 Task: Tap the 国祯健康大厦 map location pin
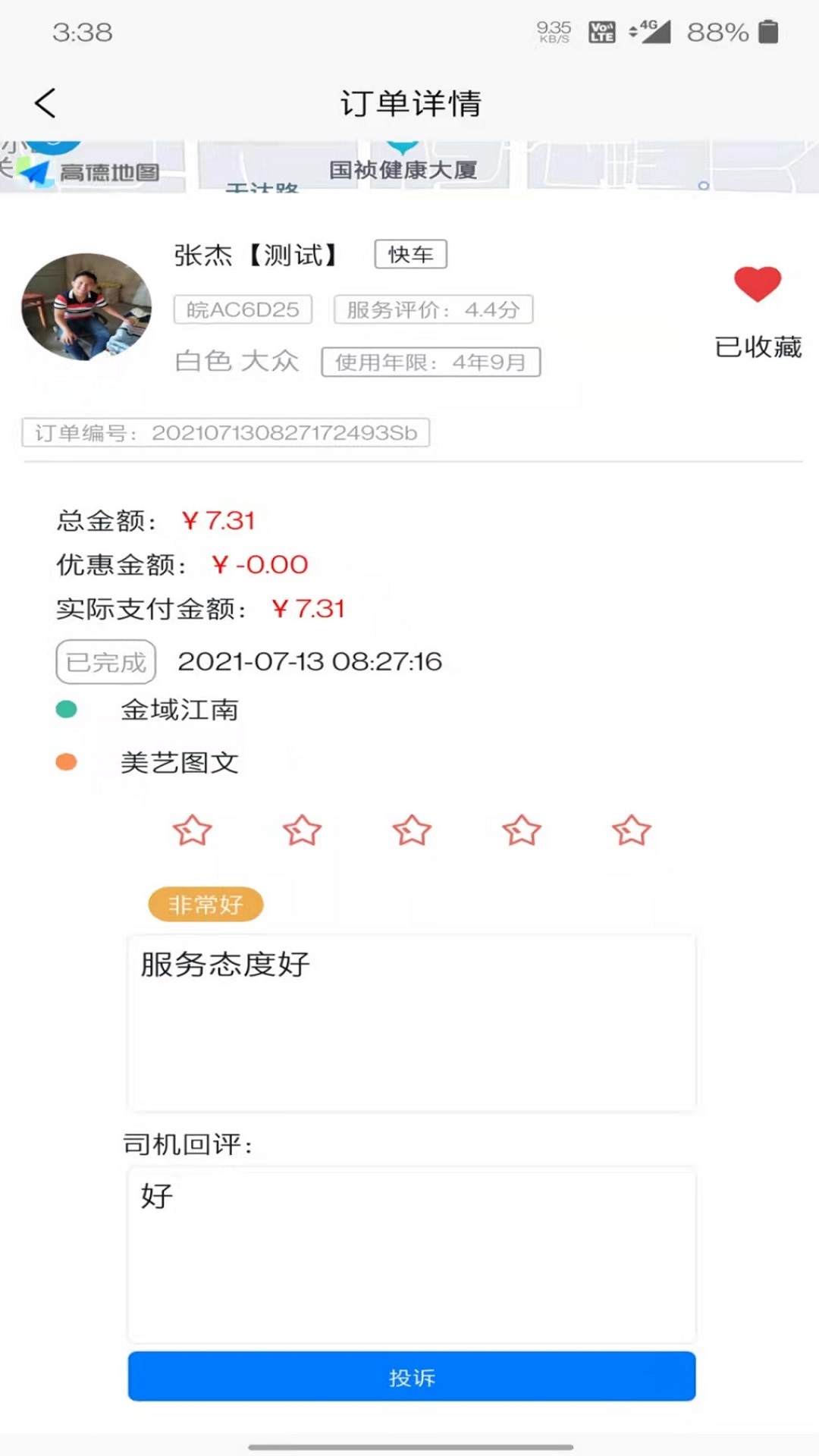point(403,152)
